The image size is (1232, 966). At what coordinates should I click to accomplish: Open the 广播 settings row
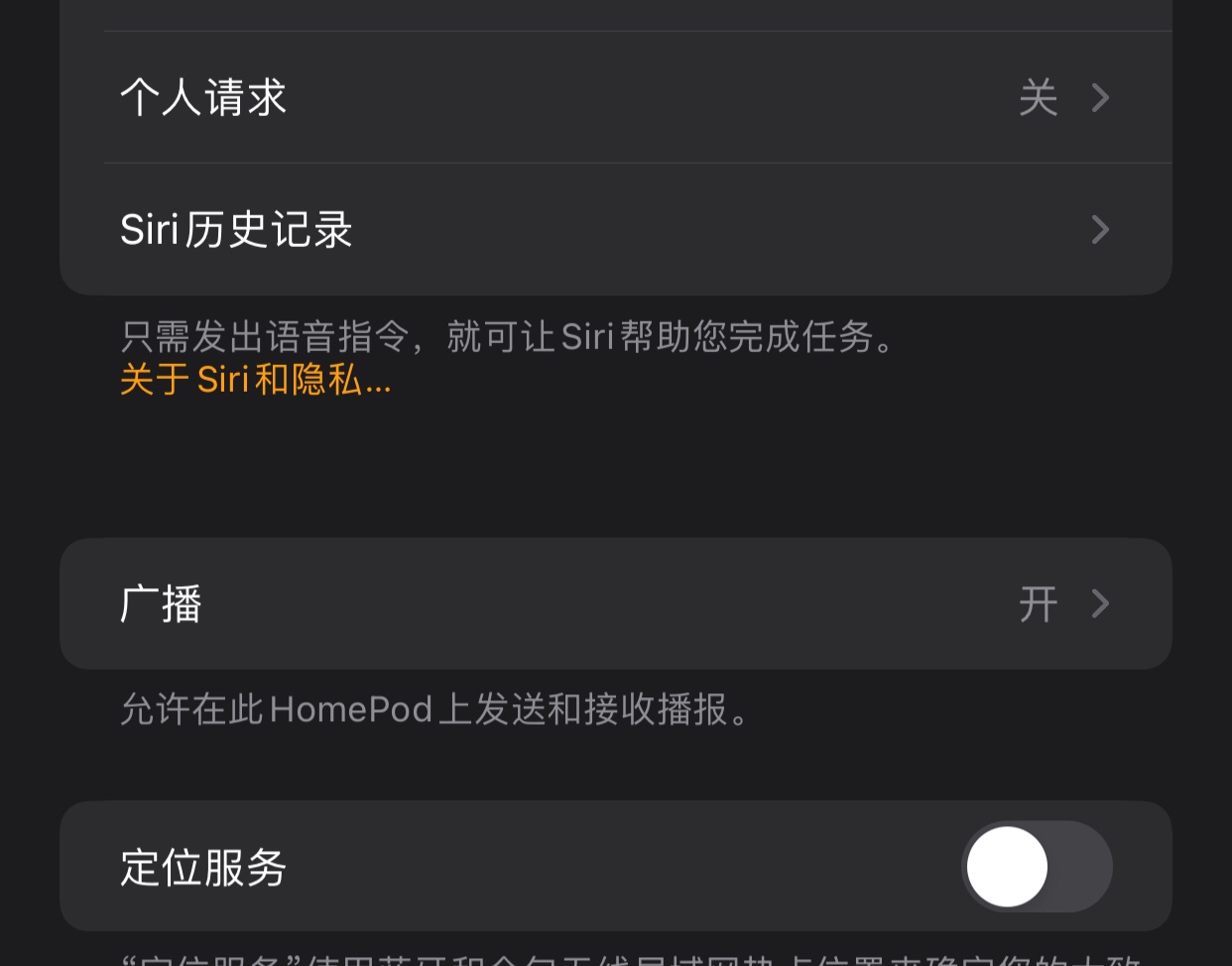[616, 603]
